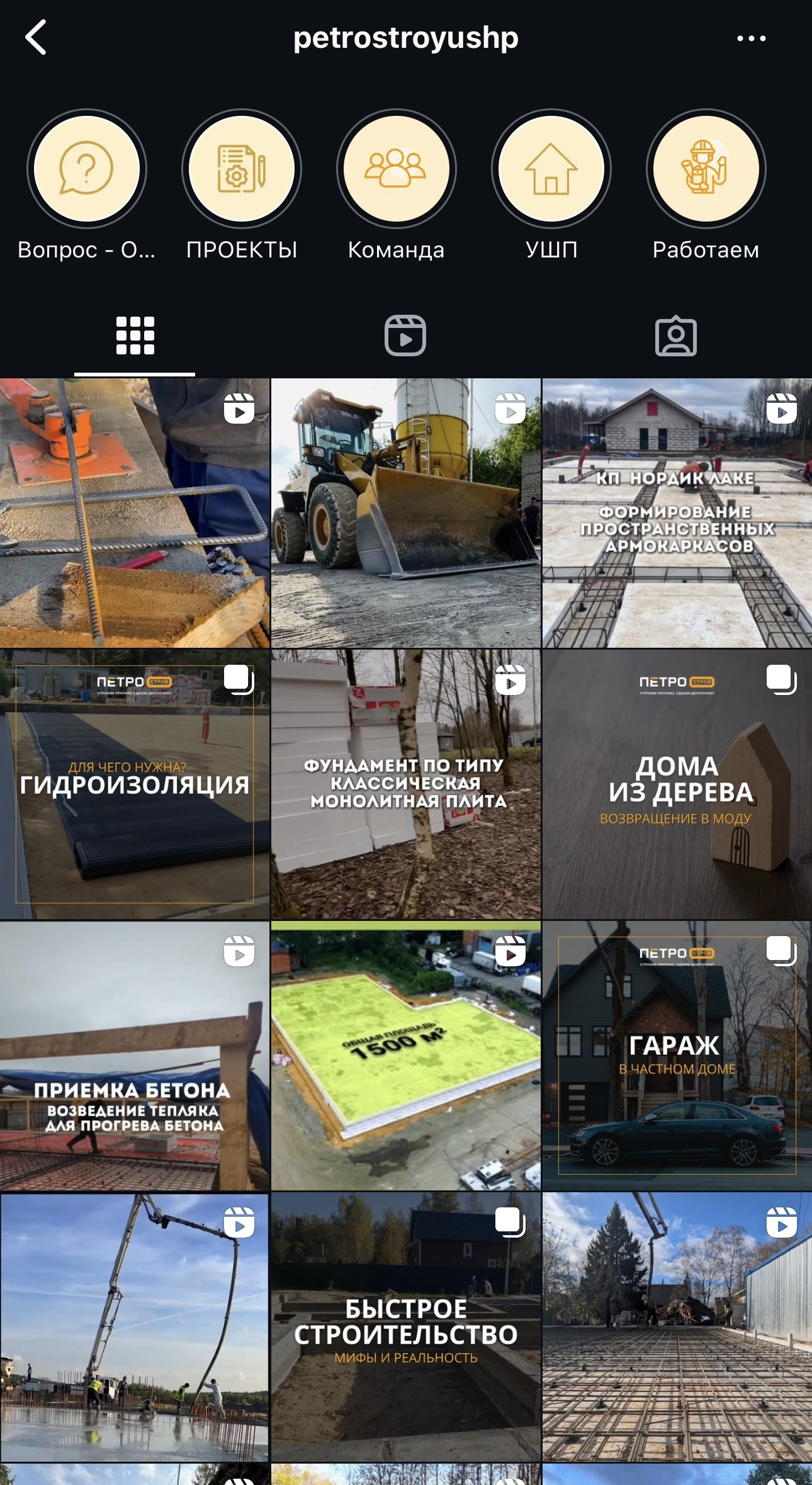
Task: Switch to the tagged photos tab
Action: coord(676,336)
